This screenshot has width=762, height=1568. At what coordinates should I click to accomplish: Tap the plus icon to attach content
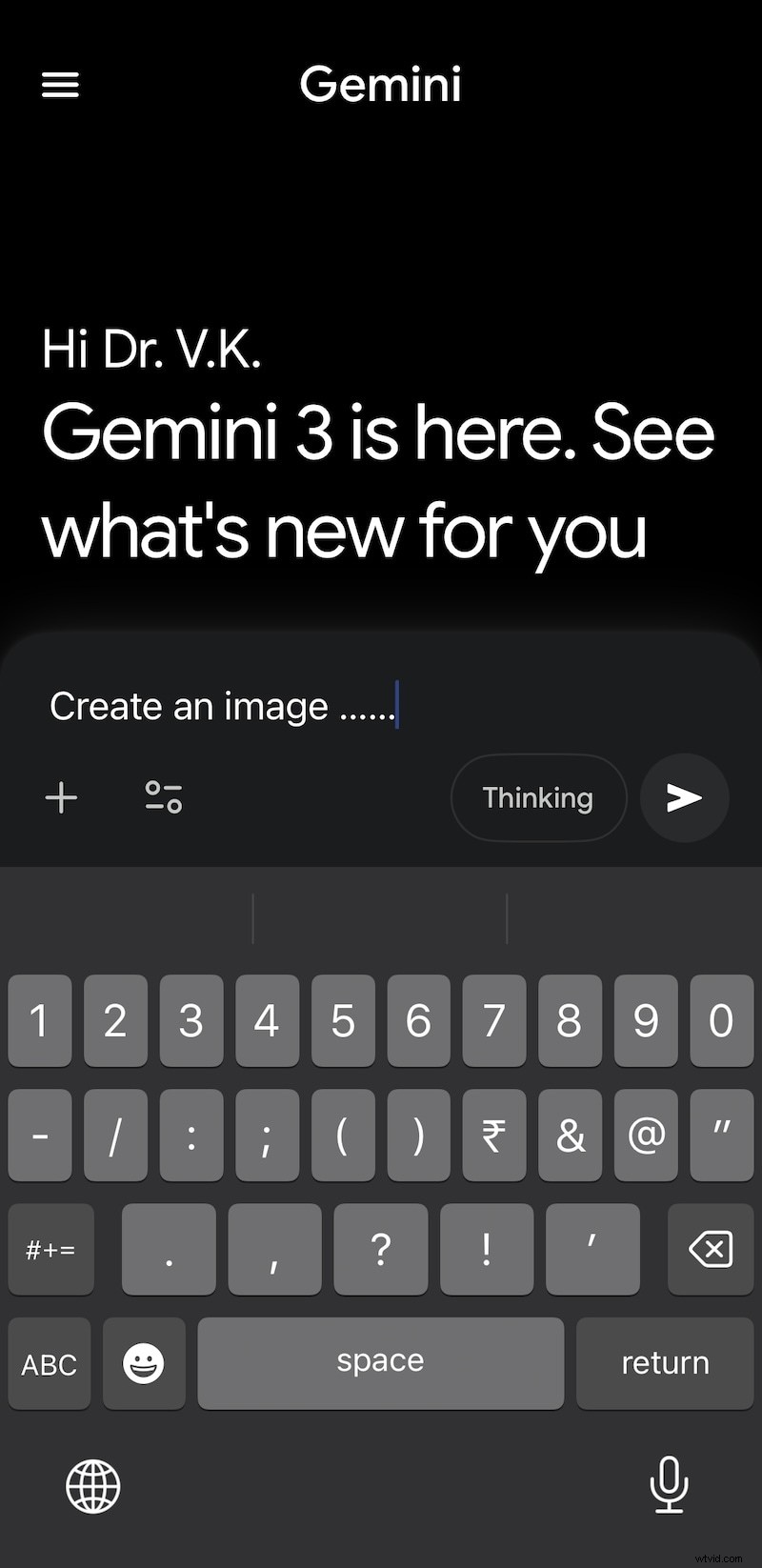point(61,798)
